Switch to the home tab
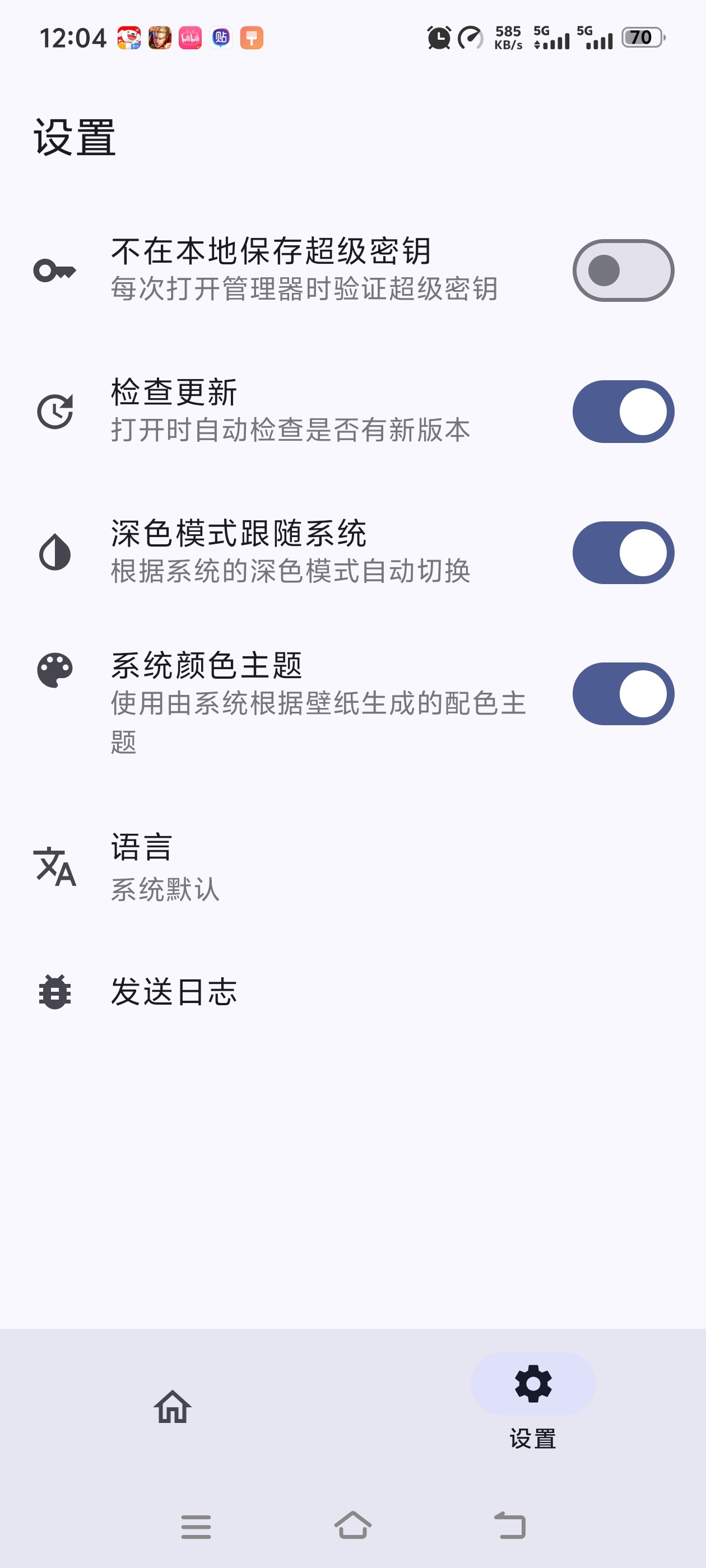Viewport: 706px width, 1568px height. (x=173, y=1407)
